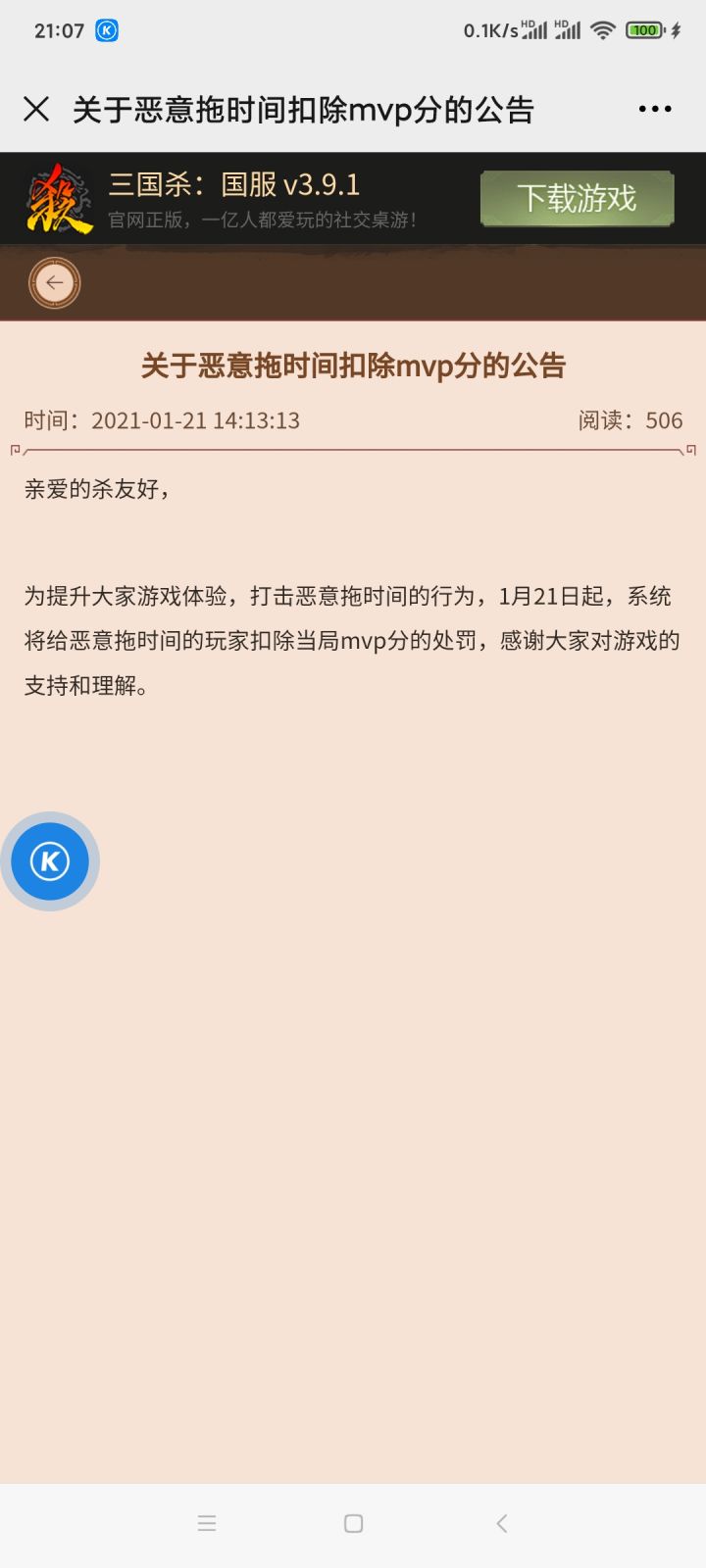
Task: Tap the 下载游戏 download button
Action: [x=577, y=197]
